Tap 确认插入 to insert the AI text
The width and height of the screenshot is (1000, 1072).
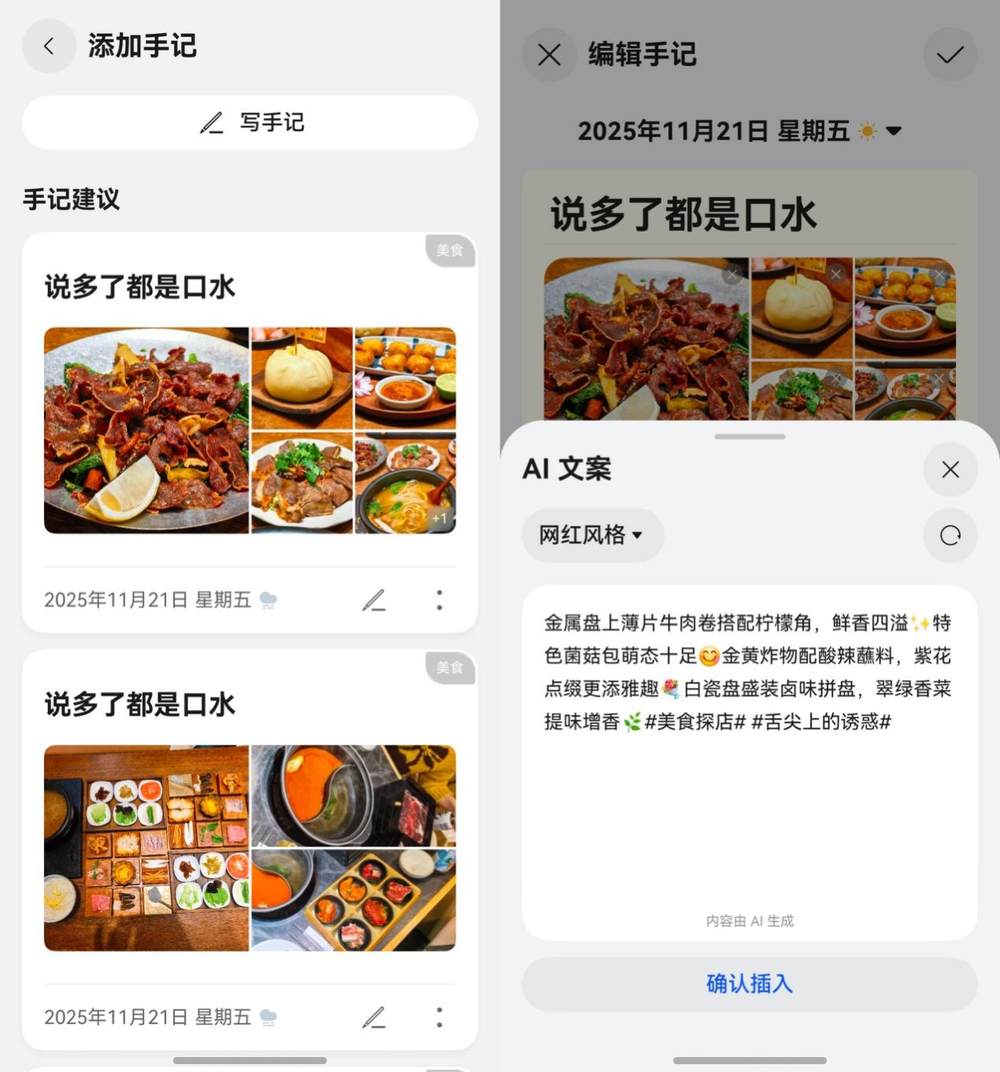tap(749, 984)
